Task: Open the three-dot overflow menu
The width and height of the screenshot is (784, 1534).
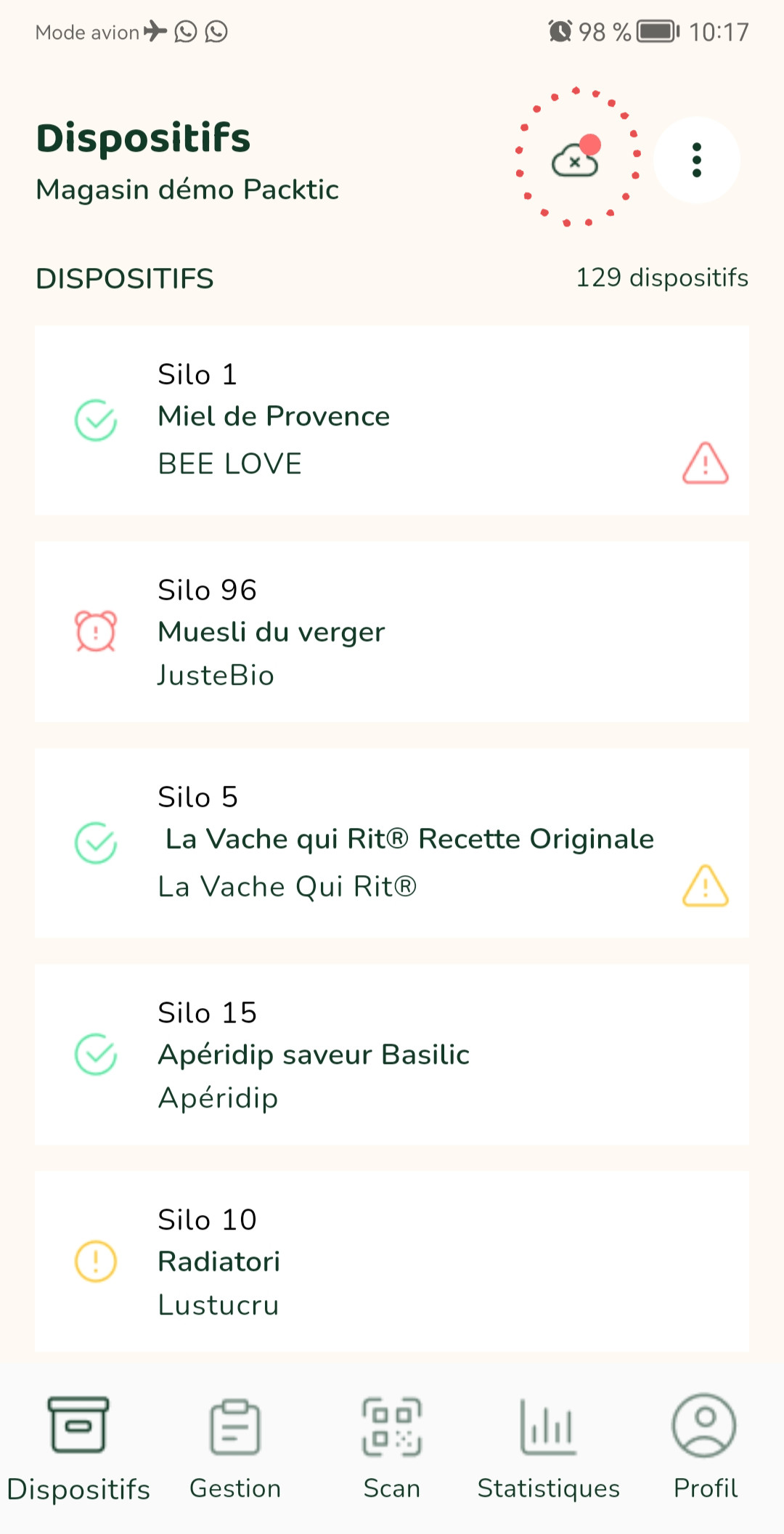Action: 697,160
